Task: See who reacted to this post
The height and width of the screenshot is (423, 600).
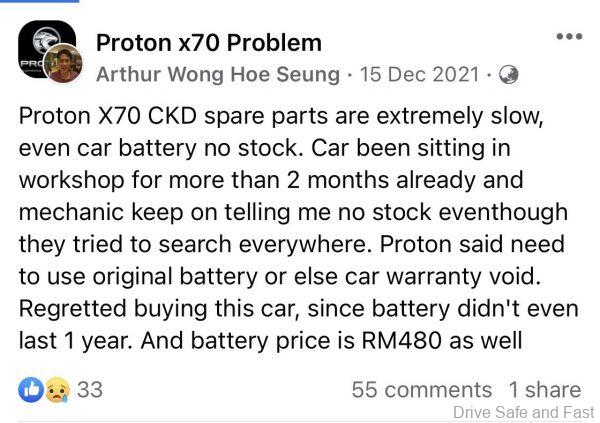Action: coord(62,389)
